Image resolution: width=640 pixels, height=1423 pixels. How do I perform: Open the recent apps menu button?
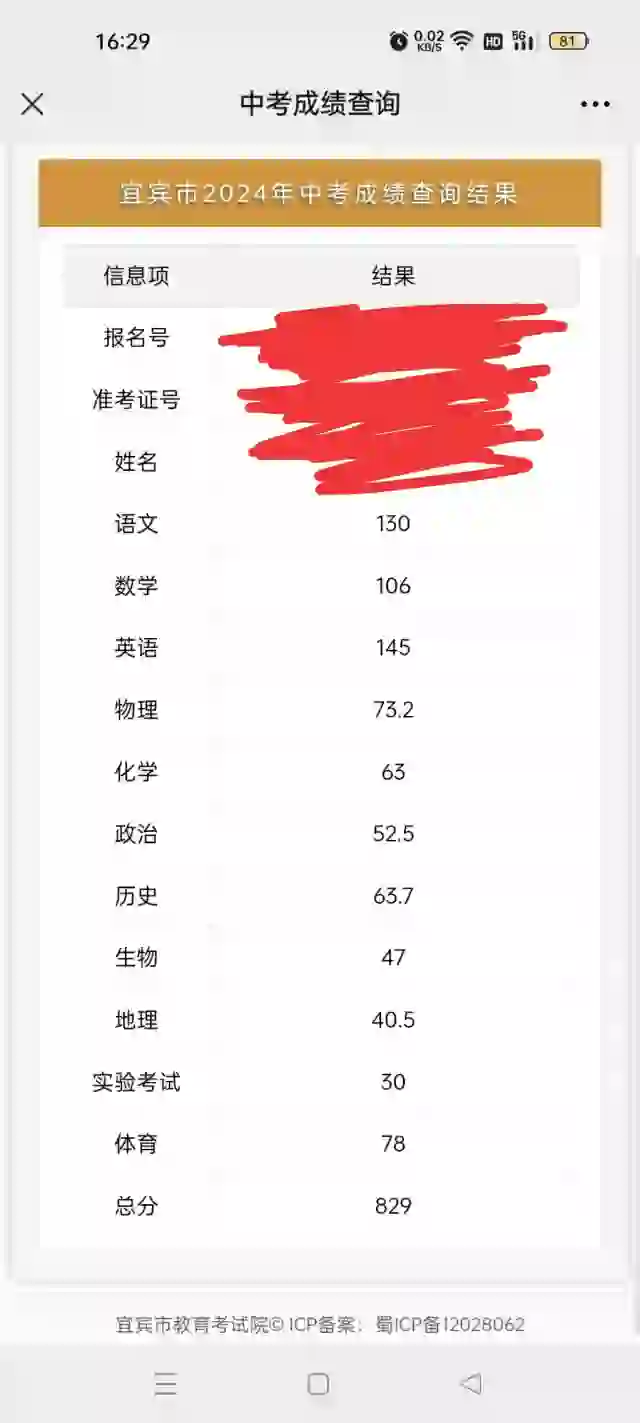coord(166,1384)
